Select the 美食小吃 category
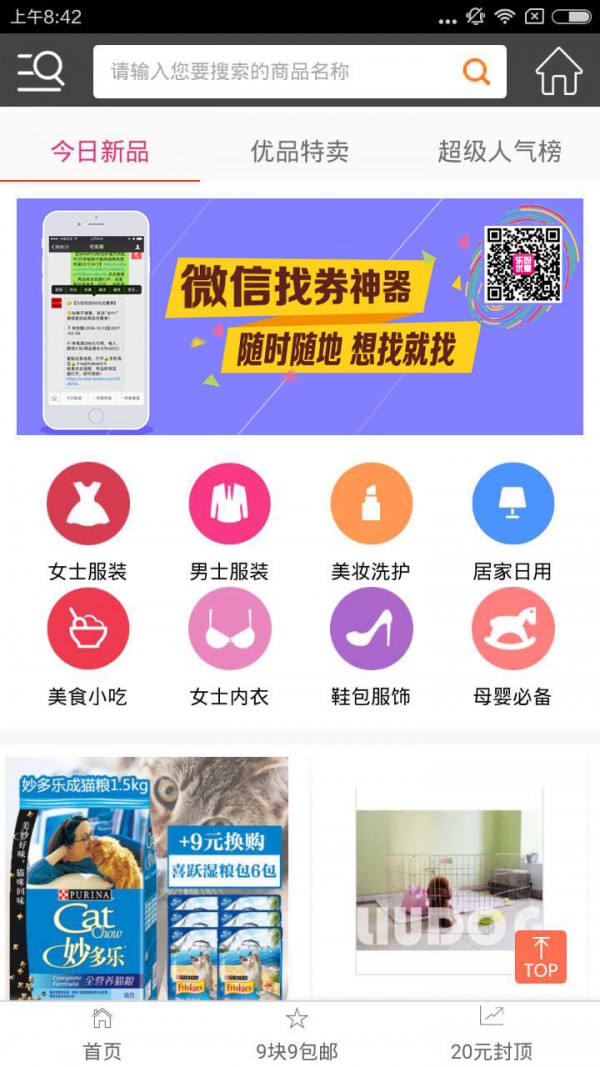600x1067 pixels. click(88, 629)
